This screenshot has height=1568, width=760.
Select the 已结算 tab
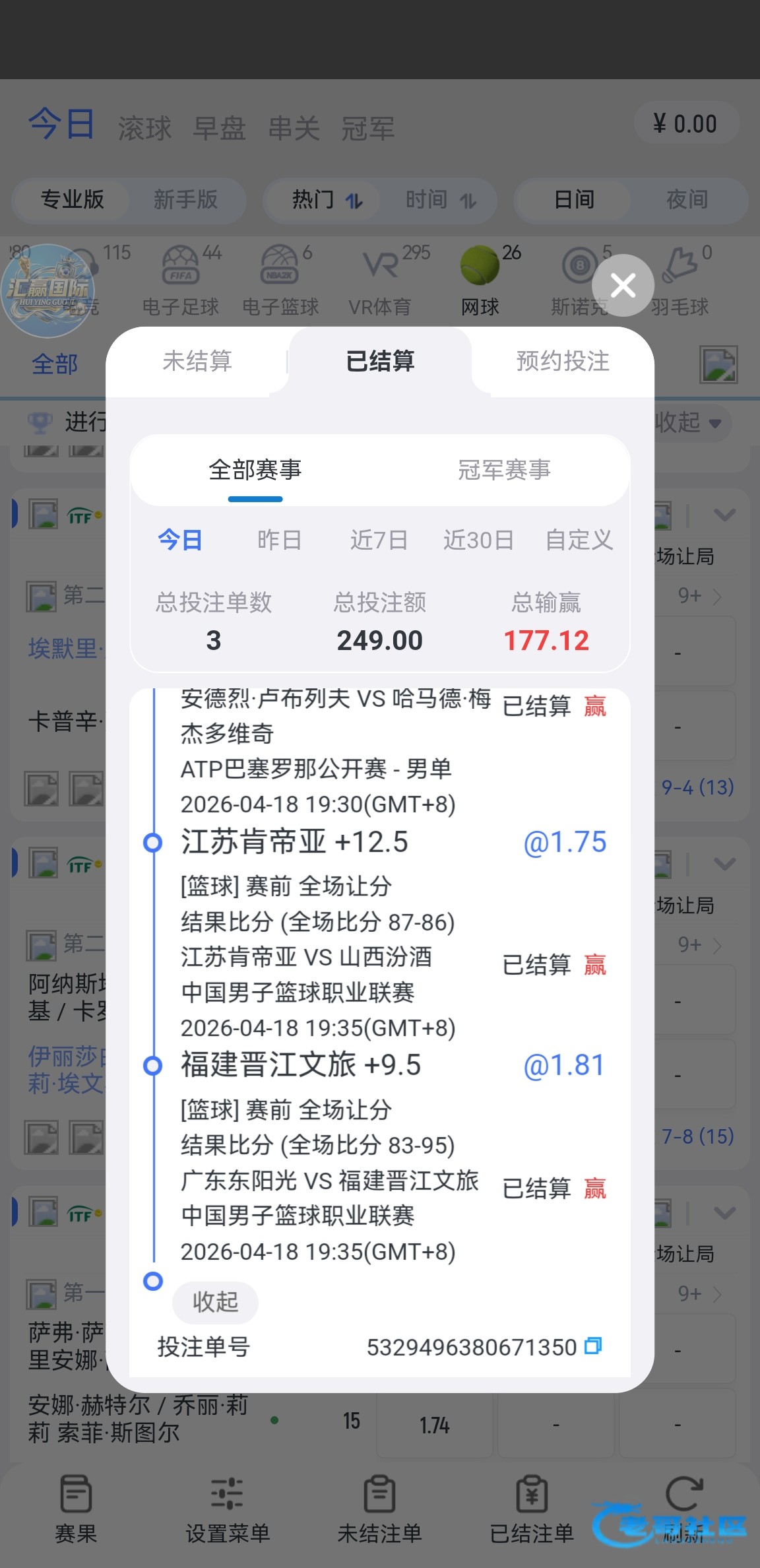[380, 361]
